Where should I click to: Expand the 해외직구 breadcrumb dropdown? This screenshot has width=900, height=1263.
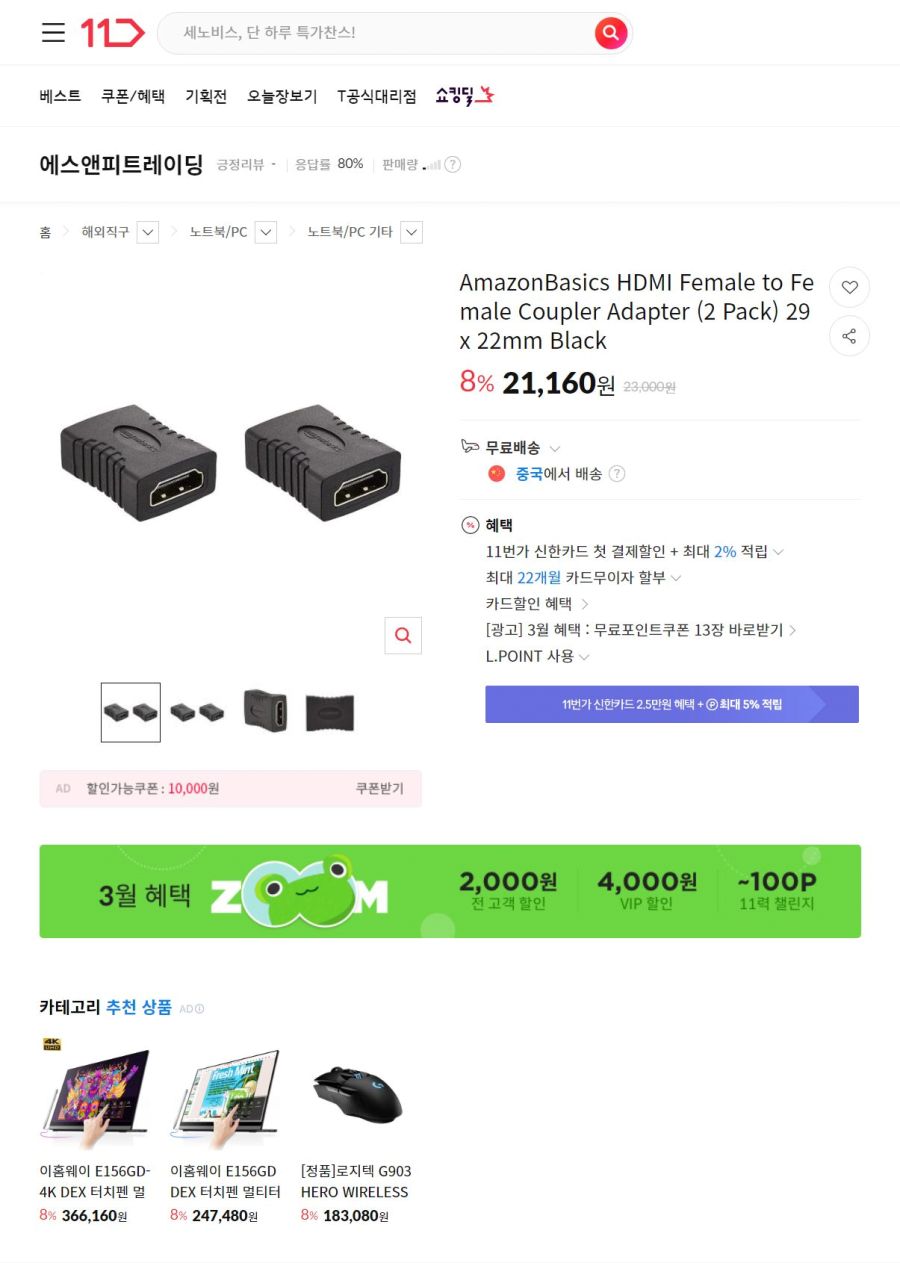pos(147,231)
